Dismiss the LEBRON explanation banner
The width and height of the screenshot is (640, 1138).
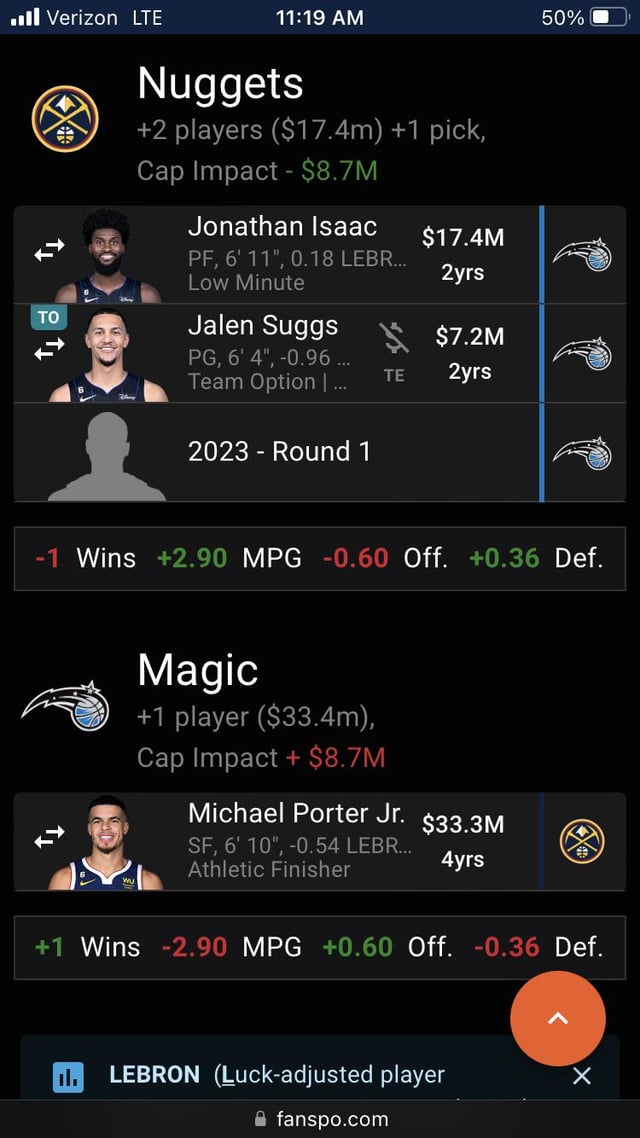click(582, 1076)
